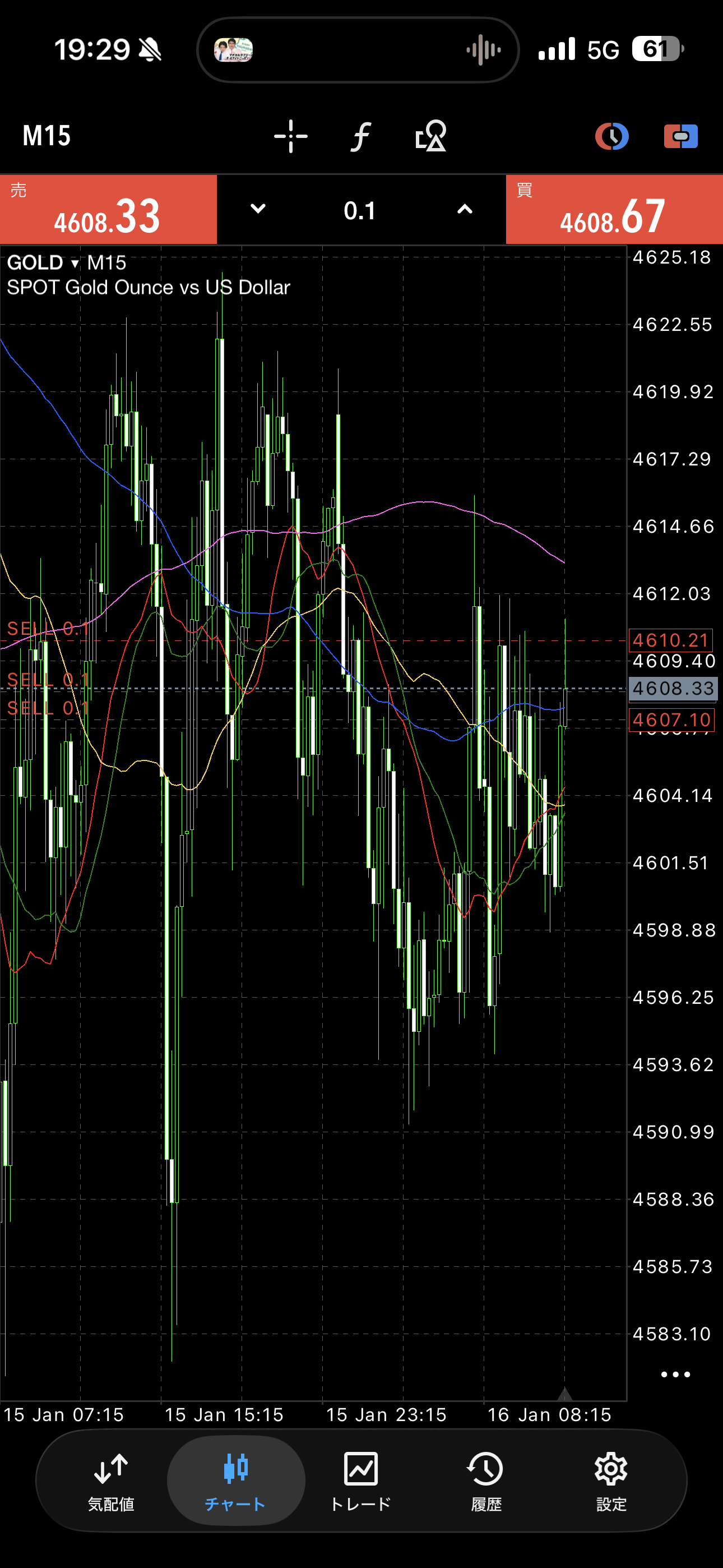Activate the crosshair tool

pos(290,136)
